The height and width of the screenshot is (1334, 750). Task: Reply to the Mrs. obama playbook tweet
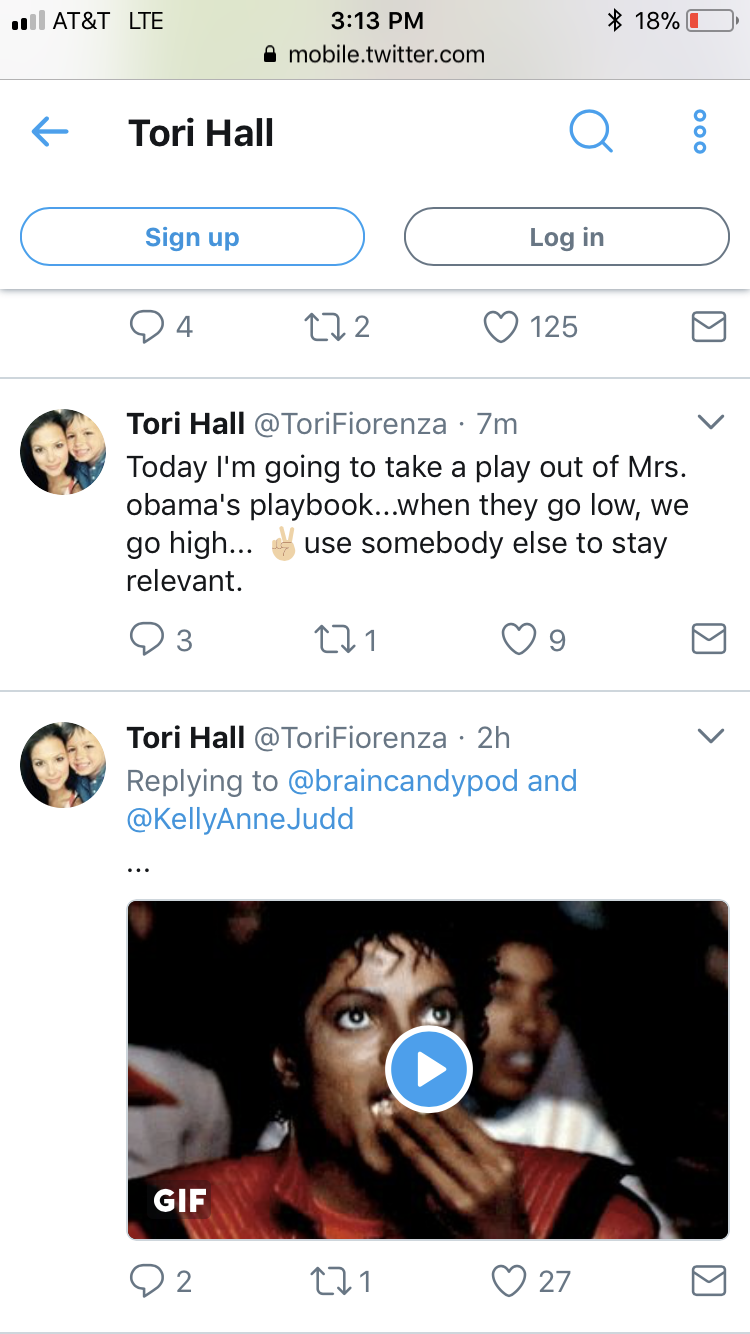point(147,640)
